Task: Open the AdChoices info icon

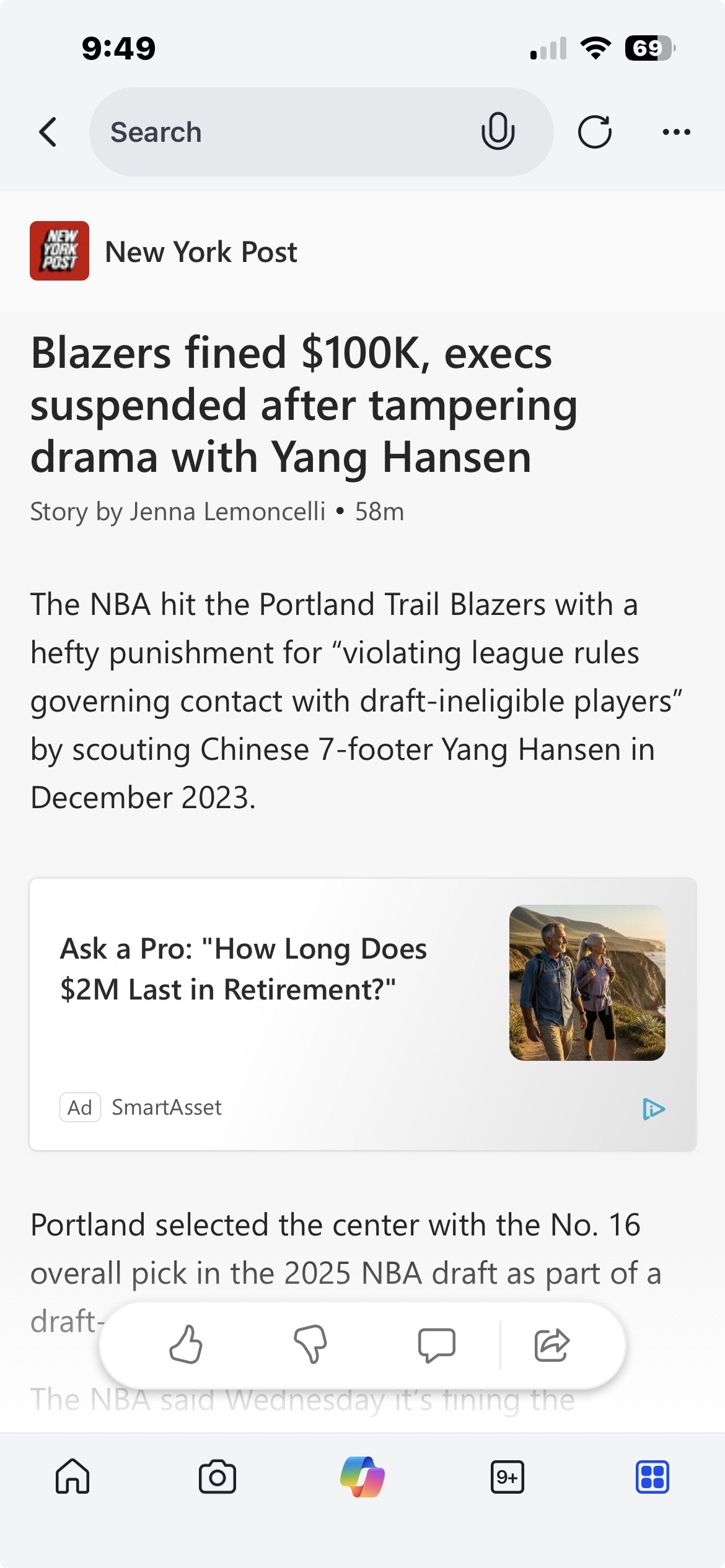Action: coord(653,1108)
